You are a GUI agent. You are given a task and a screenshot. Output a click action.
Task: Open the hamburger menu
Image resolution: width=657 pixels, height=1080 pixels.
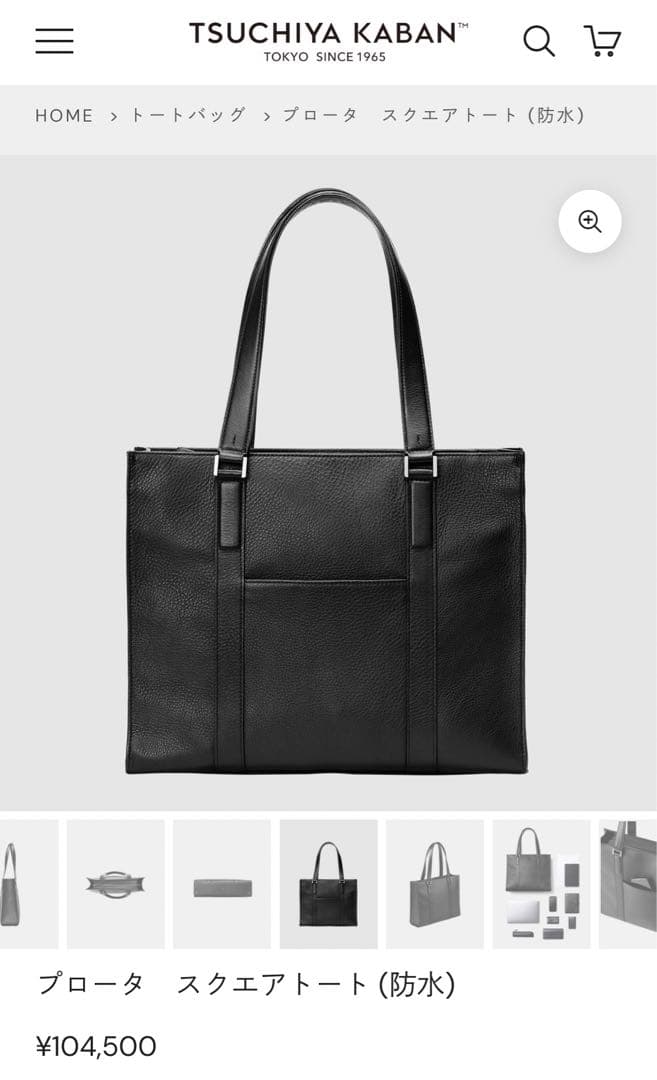click(x=54, y=40)
